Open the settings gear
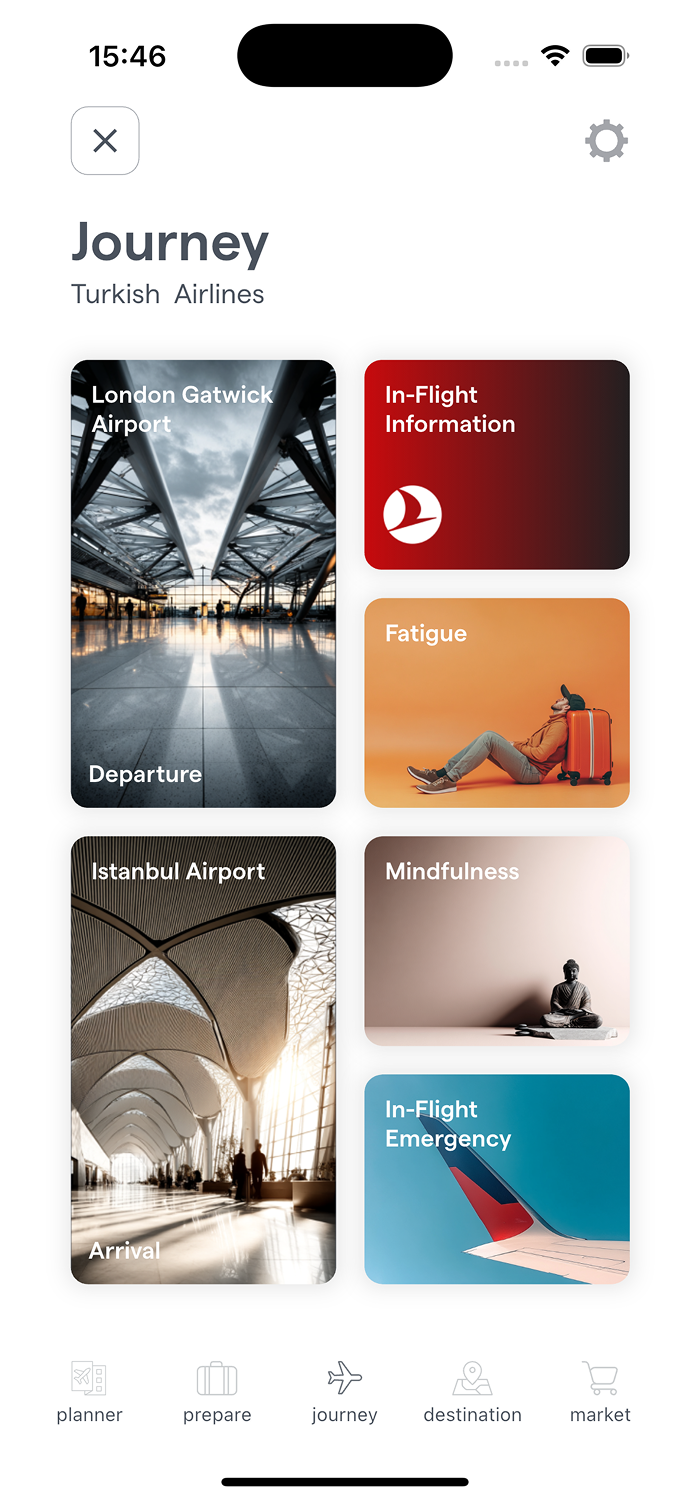This screenshot has height=1500, width=690. tap(606, 141)
